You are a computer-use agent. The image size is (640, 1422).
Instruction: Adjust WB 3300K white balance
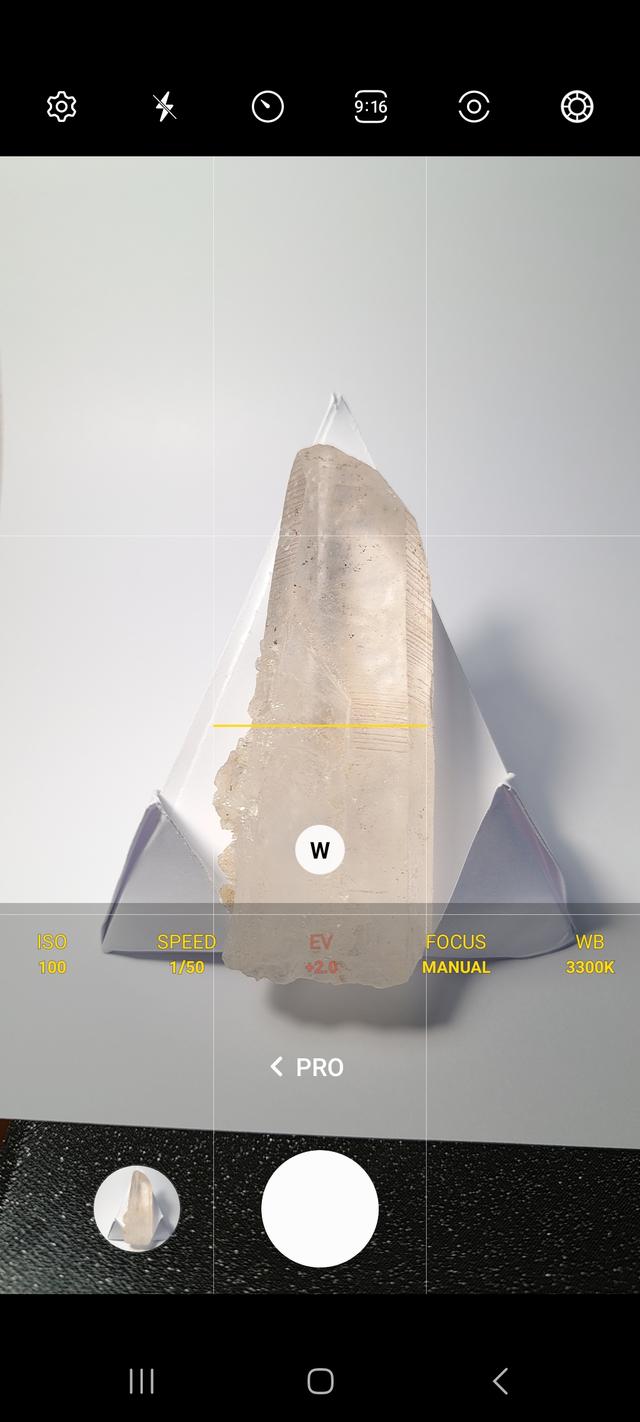tap(589, 954)
